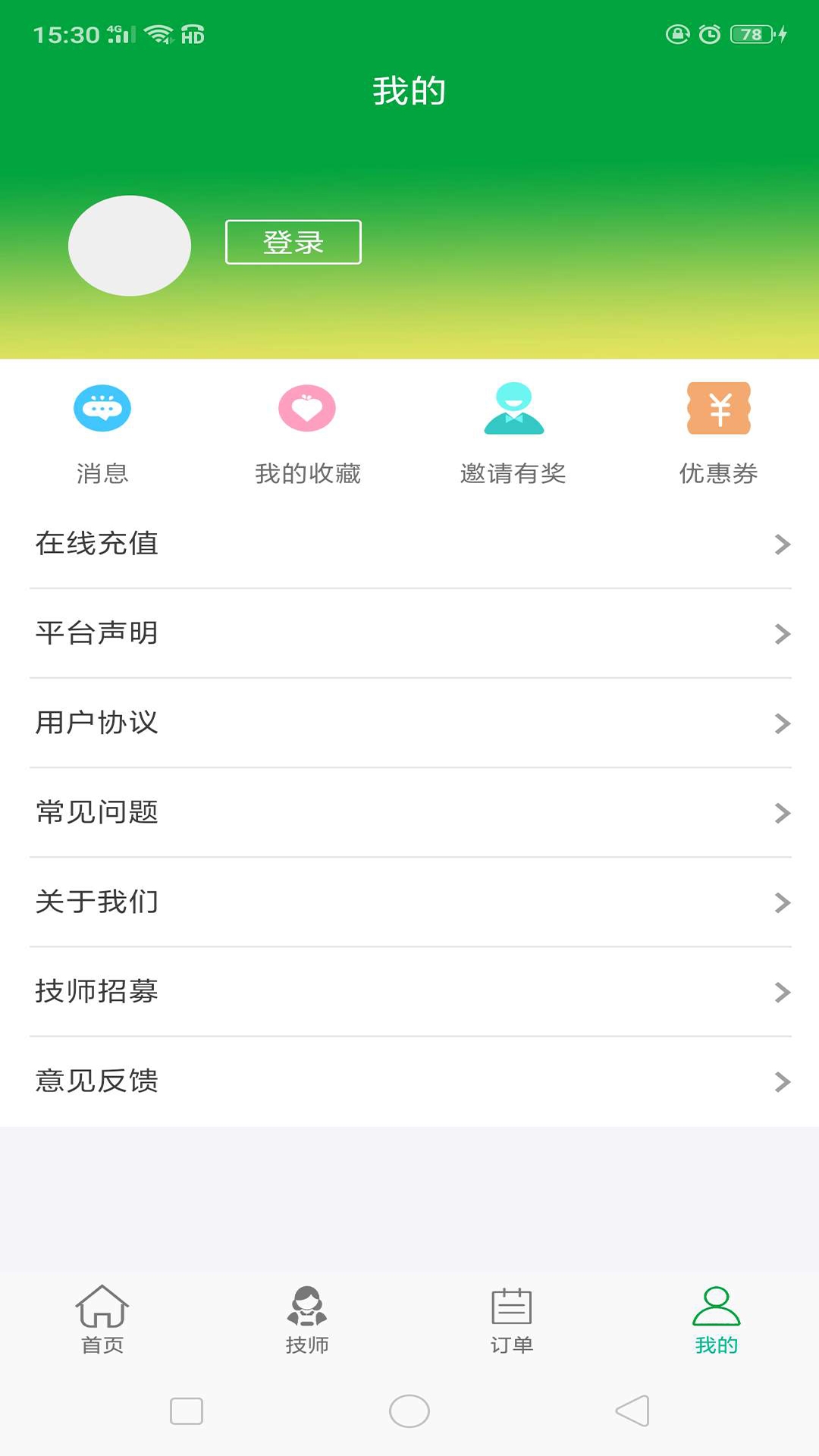Screen dimensions: 819x1456
Task: Tap the 首页 home icon in bottom bar
Action: click(x=102, y=1310)
